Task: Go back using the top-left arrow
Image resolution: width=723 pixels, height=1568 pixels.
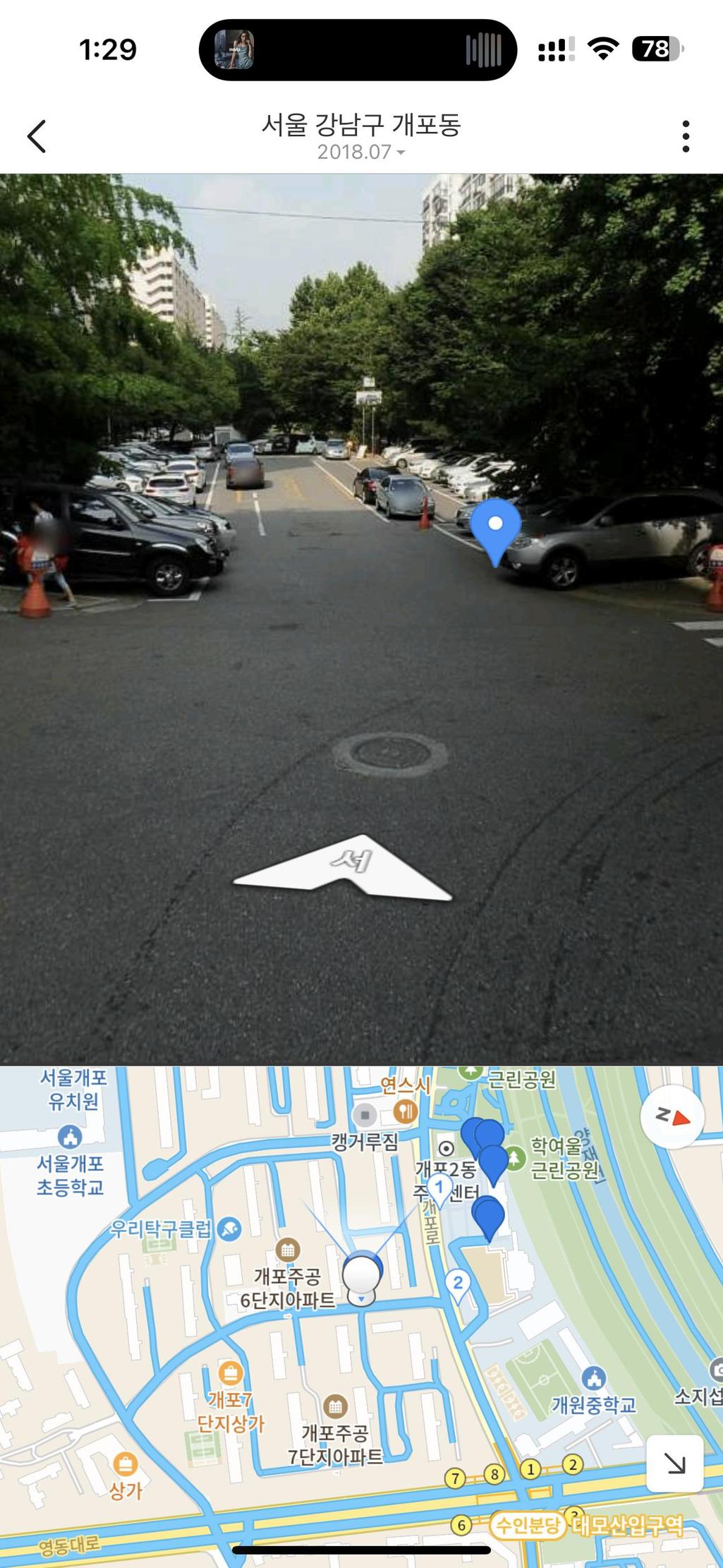Action: coord(37,135)
